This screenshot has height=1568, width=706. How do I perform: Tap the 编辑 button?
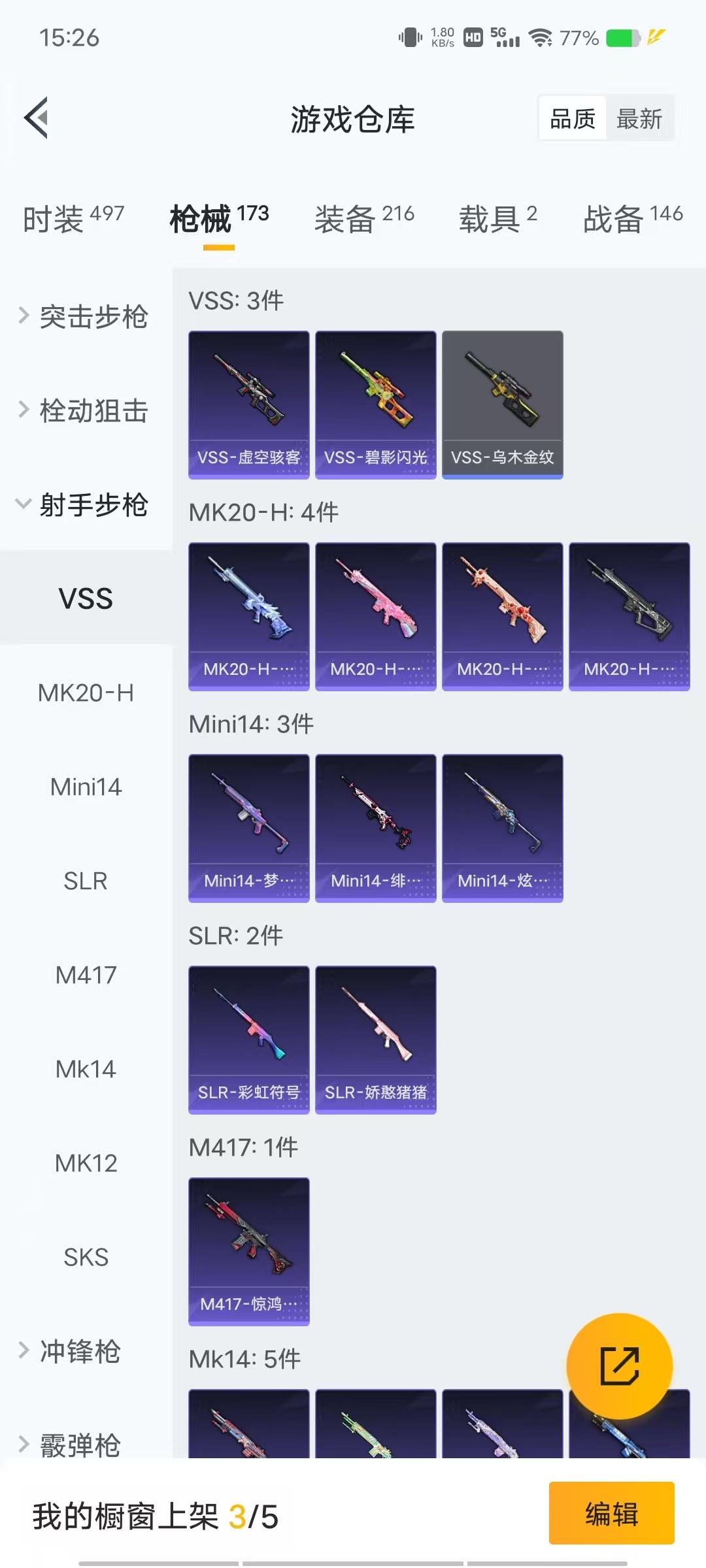[x=611, y=1514]
